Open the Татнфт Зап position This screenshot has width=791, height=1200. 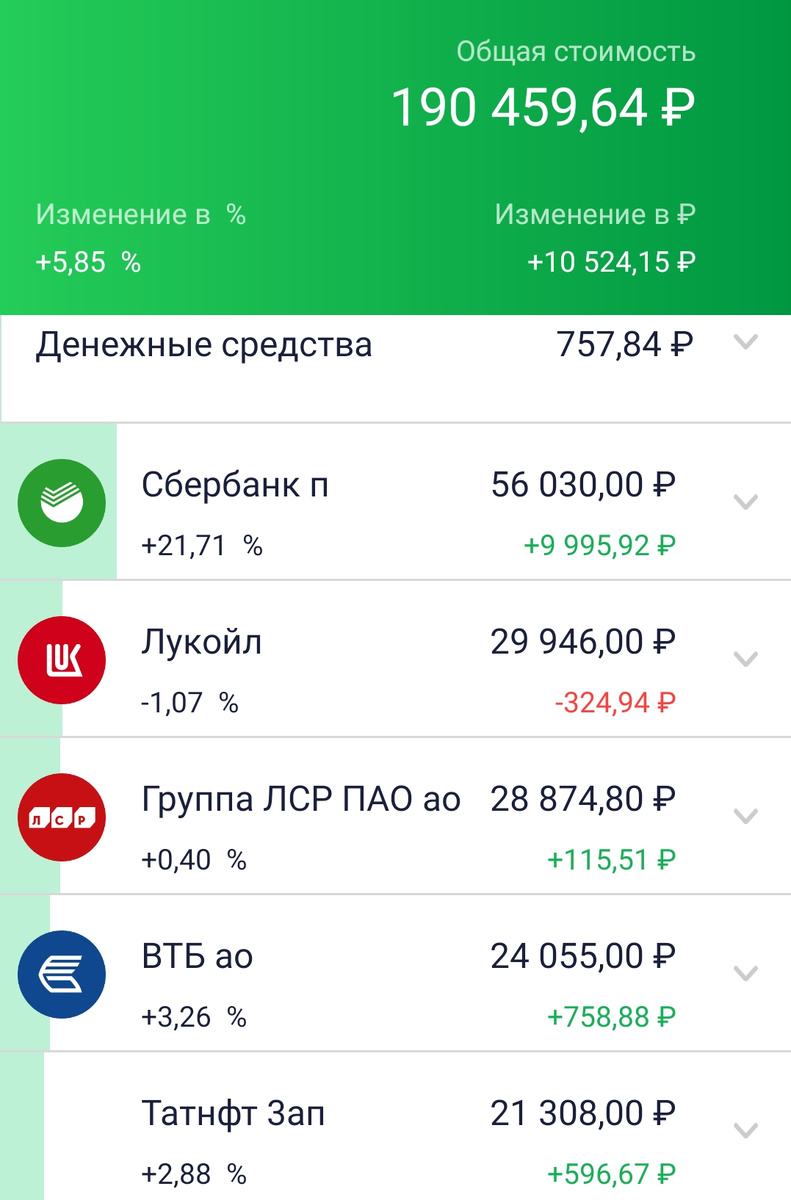coord(233,1112)
